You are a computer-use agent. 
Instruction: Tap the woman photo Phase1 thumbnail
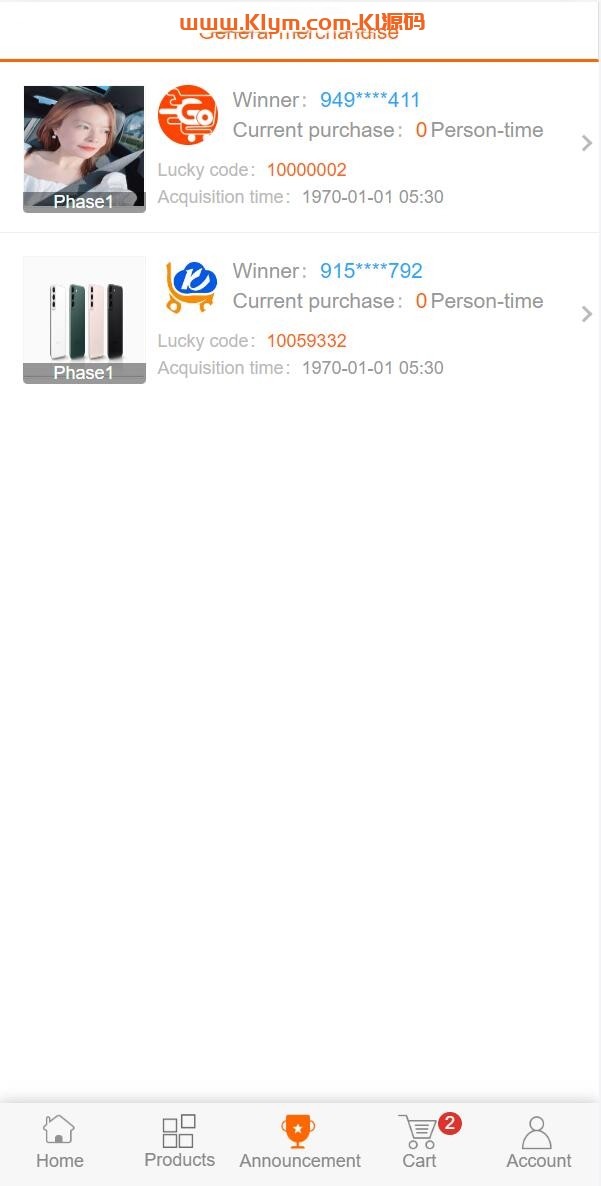point(84,148)
